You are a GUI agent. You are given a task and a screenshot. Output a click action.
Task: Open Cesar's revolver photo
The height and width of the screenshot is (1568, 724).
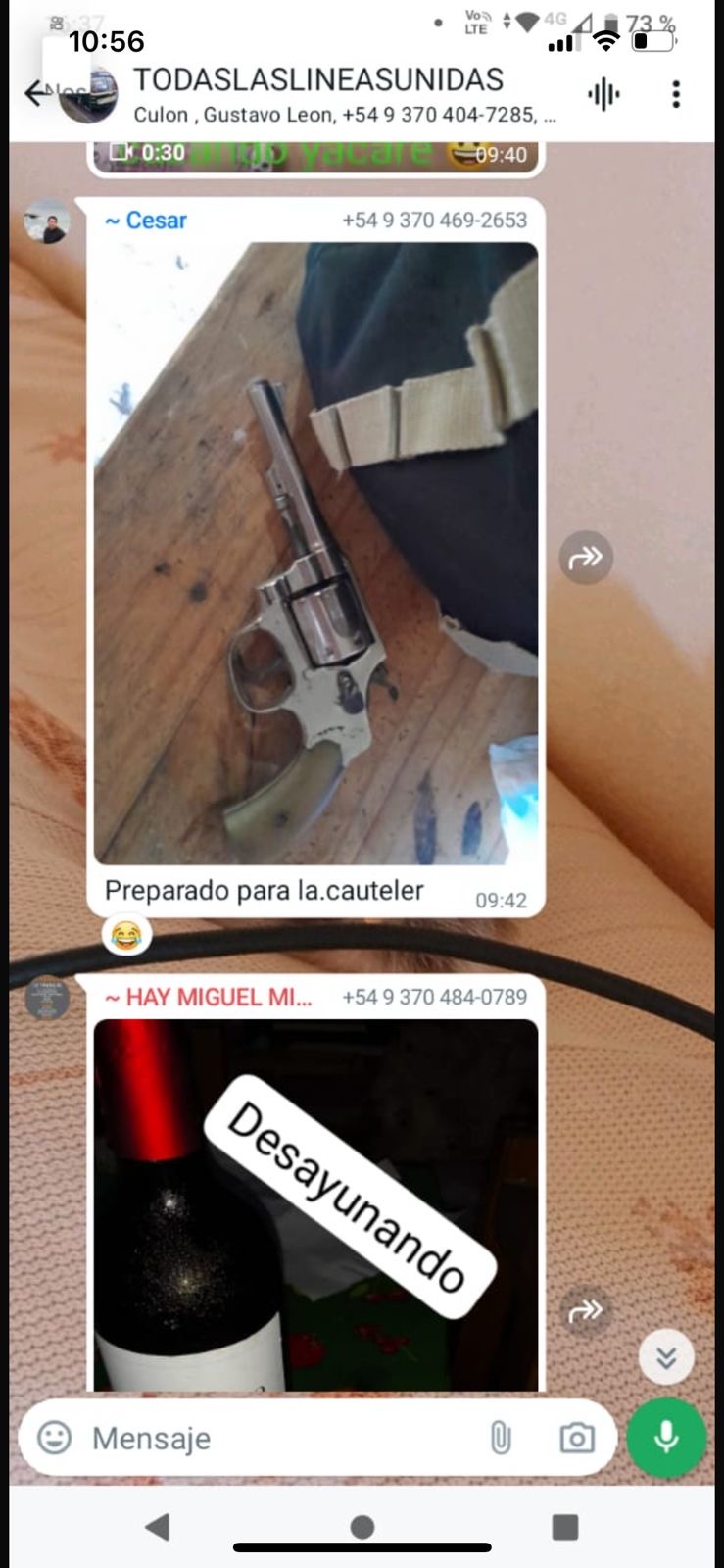[x=315, y=554]
